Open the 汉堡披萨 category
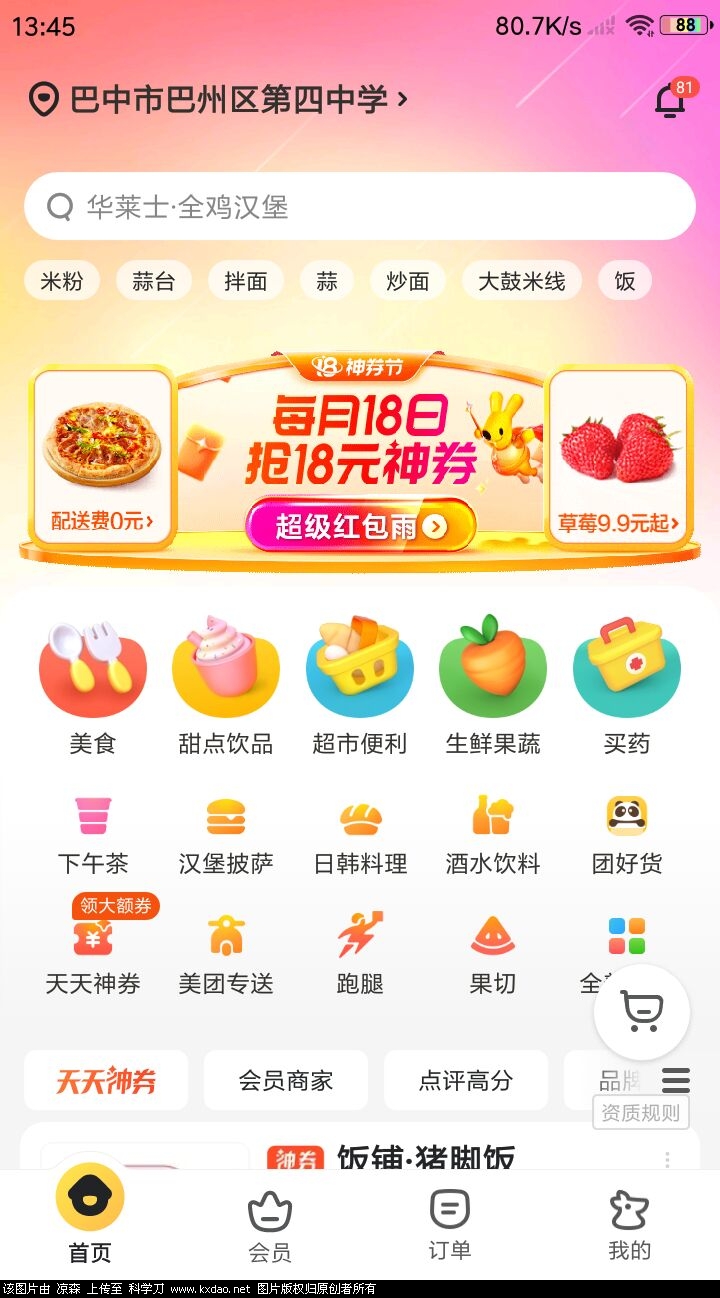This screenshot has width=720, height=1298. tap(225, 834)
